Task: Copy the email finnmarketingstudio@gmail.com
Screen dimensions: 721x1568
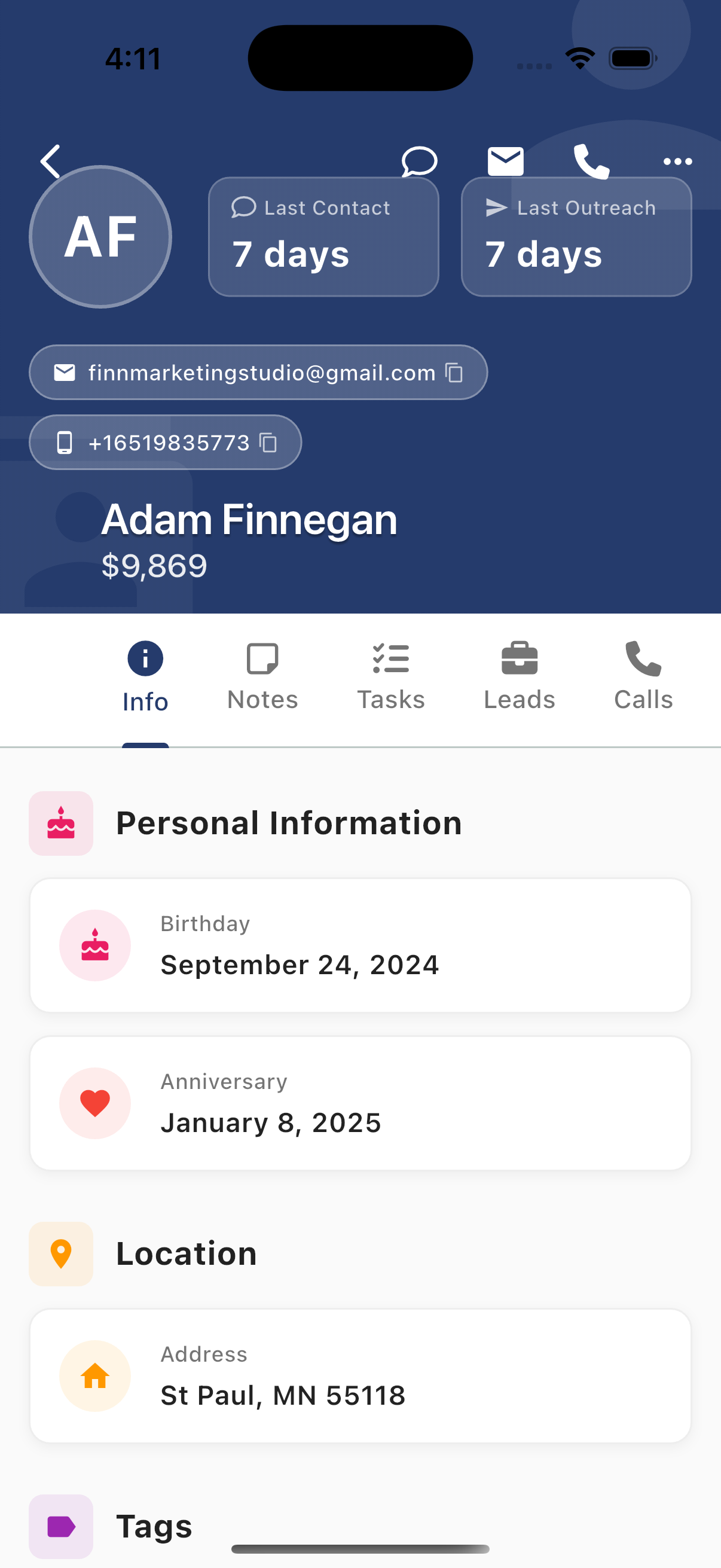Action: 454,373
